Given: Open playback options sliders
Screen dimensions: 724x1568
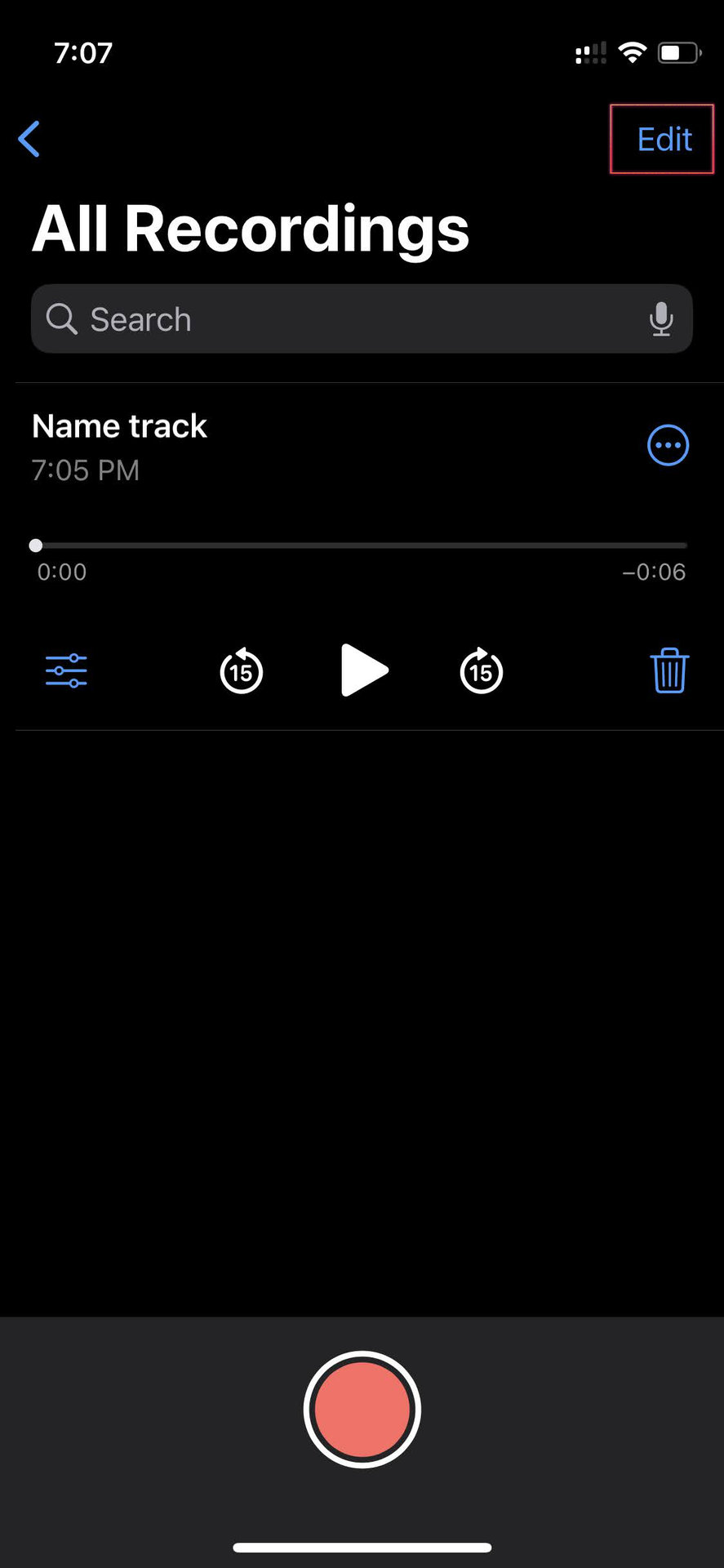Looking at the screenshot, I should tap(66, 670).
